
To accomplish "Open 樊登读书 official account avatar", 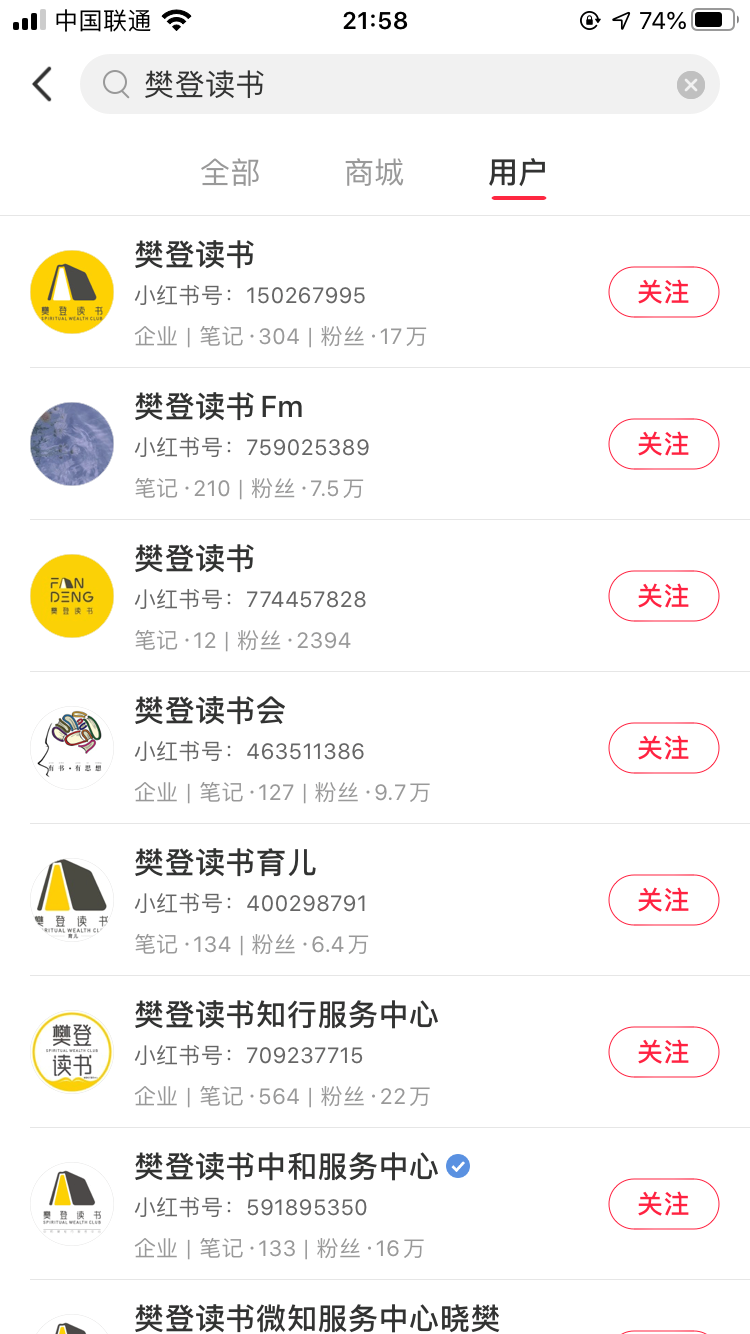I will point(72,292).
